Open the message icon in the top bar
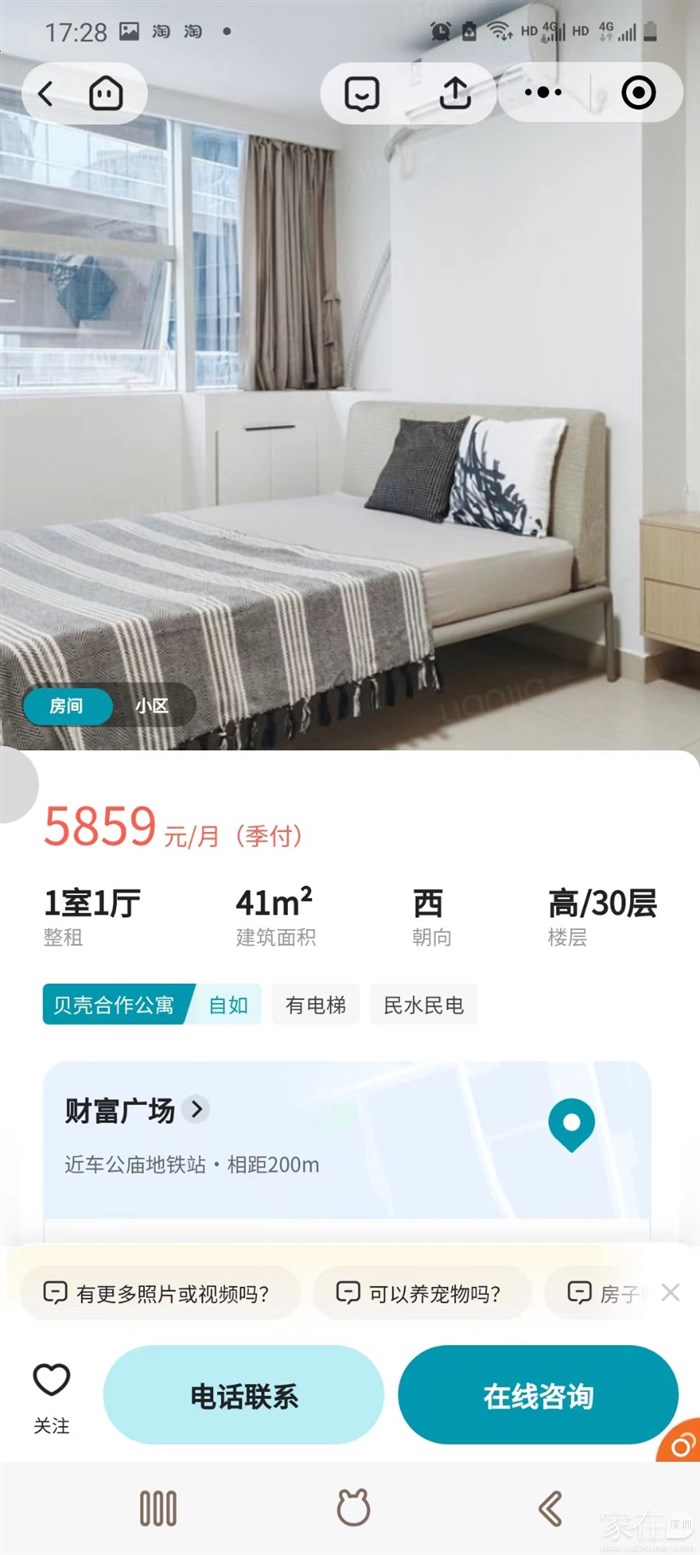 (362, 93)
